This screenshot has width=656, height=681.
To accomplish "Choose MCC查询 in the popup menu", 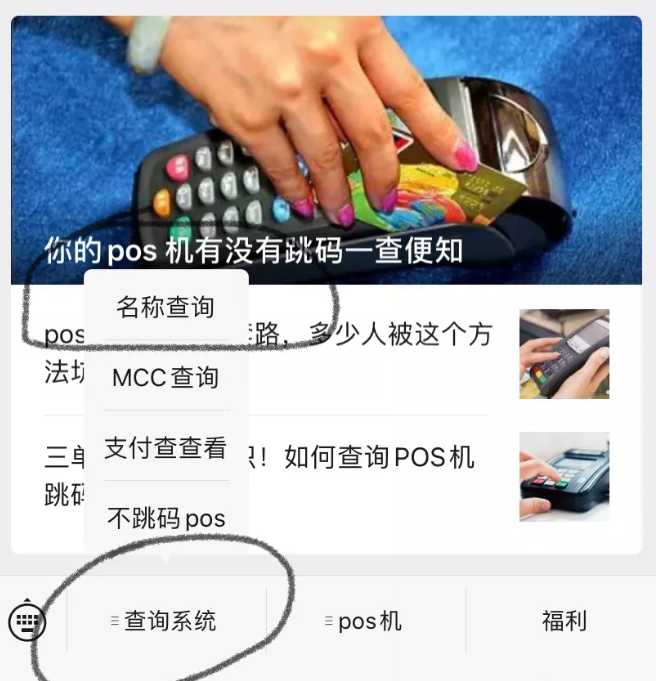I will pyautogui.click(x=166, y=378).
